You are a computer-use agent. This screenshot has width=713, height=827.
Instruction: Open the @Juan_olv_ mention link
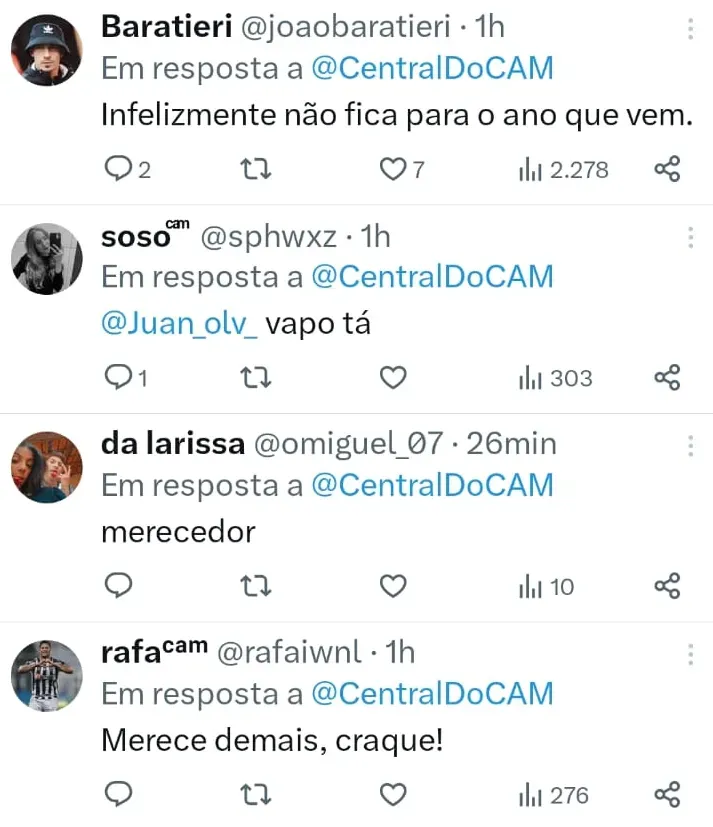click(x=179, y=325)
